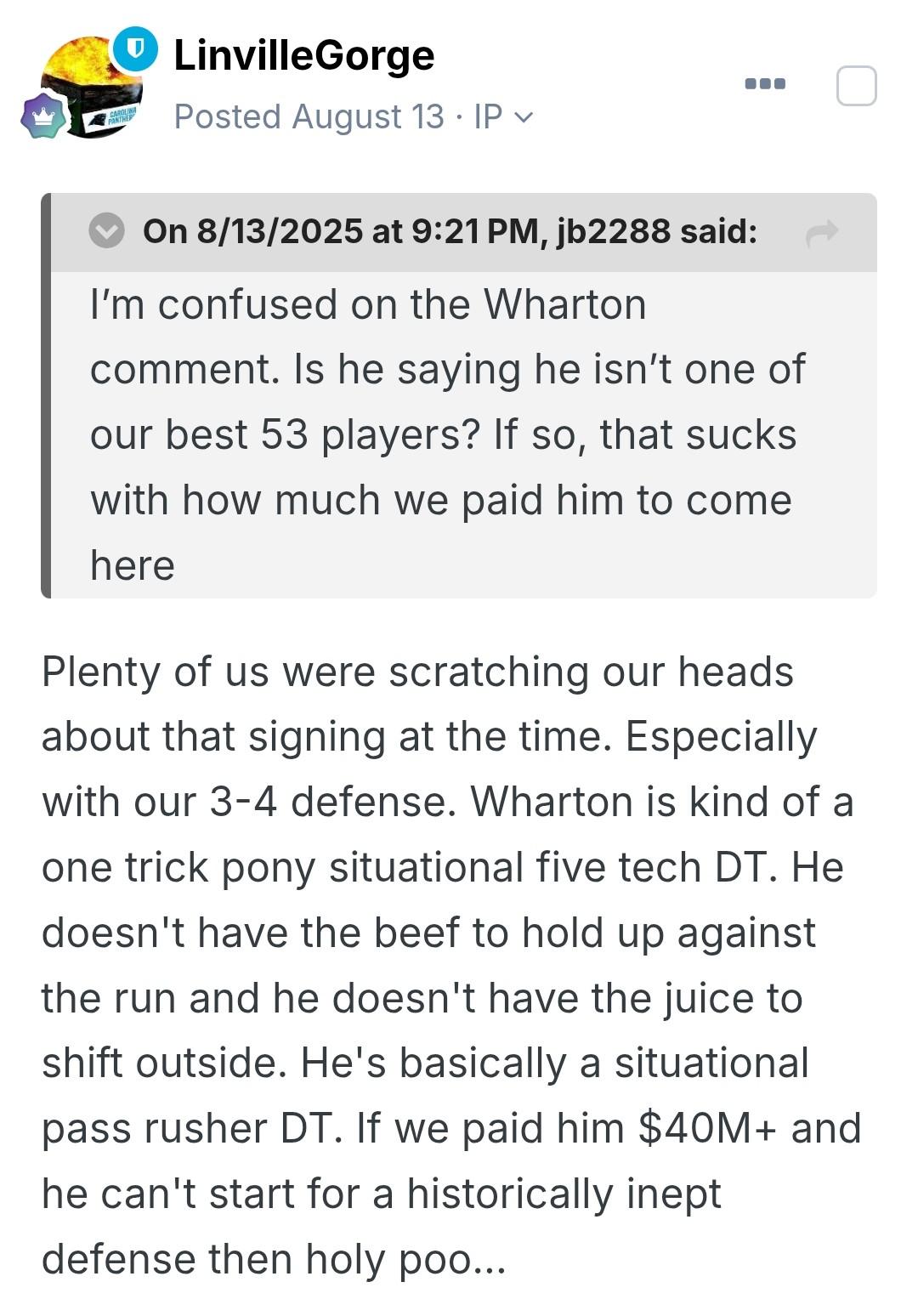Jump to jb2288's original quoted post
918x1316 pixels.
click(822, 232)
